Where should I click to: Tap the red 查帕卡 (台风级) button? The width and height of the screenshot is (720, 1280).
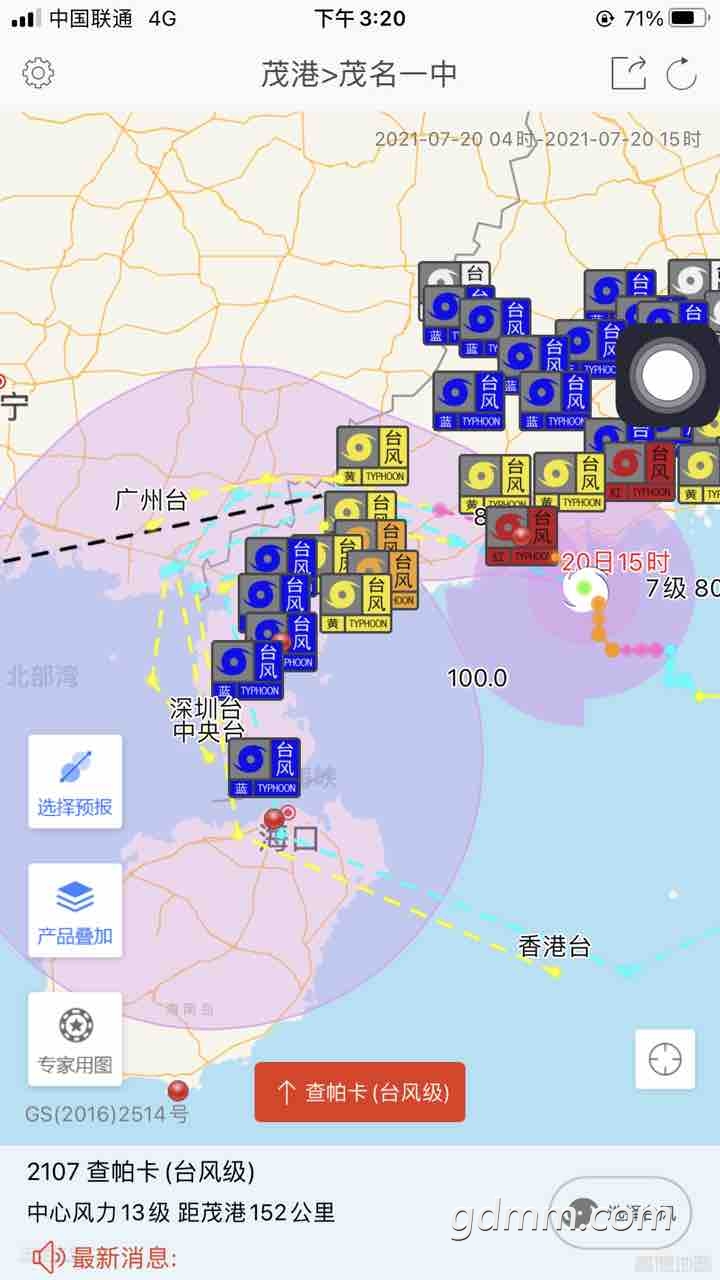(x=360, y=1092)
